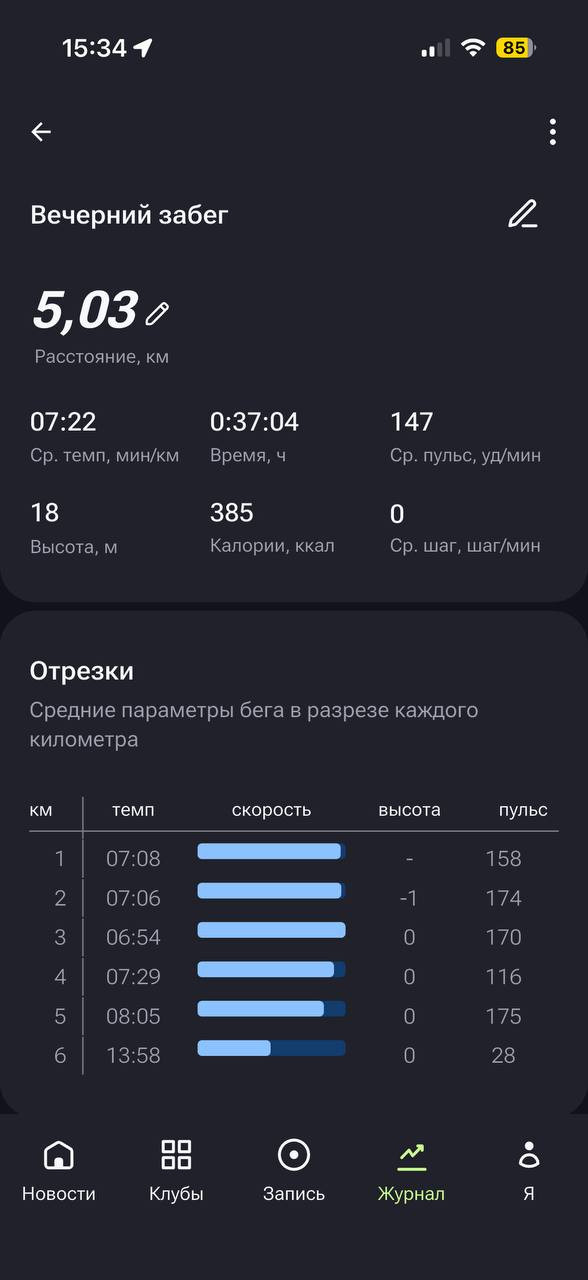588x1280 pixels.
Task: Open the Клубы tab
Action: [x=176, y=1171]
